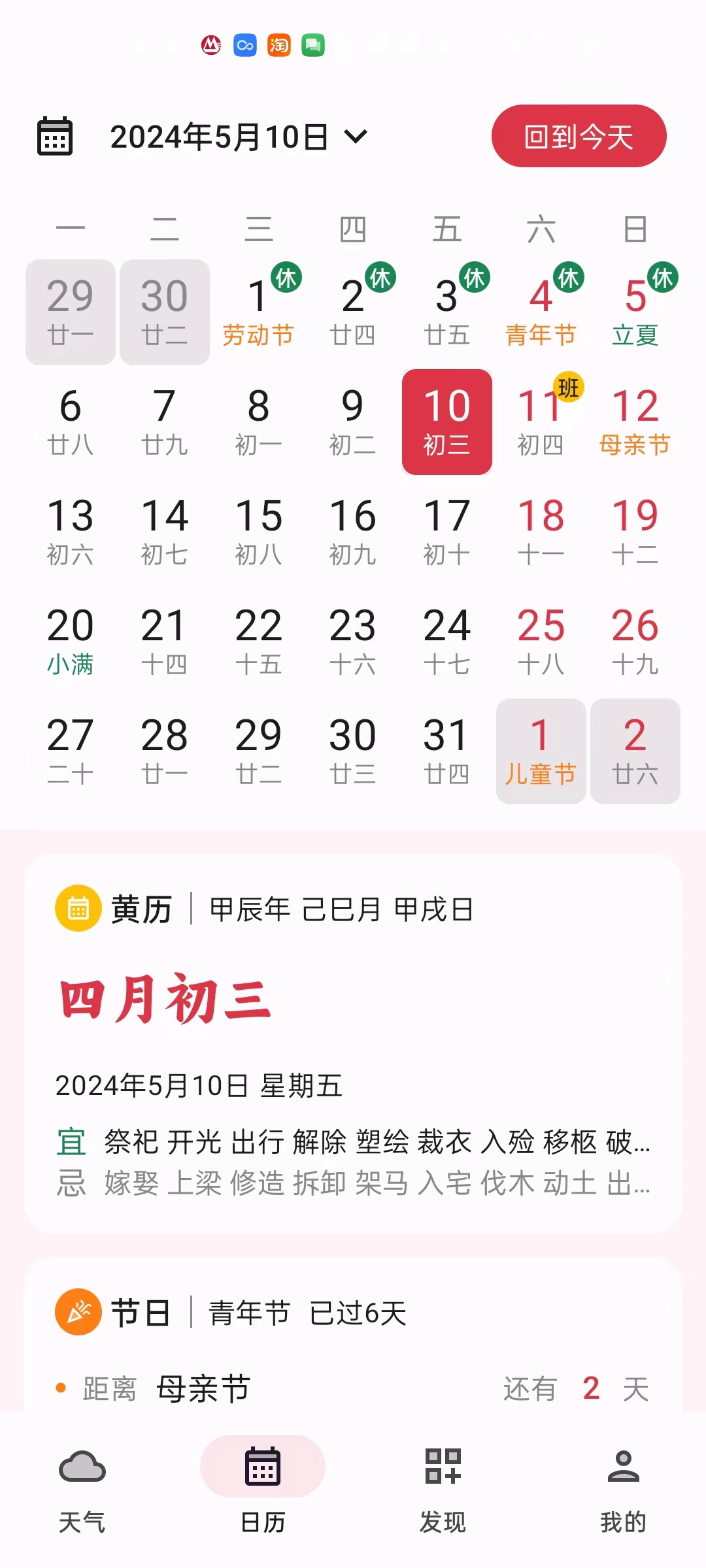Select May 23 十六 date
Image resolution: width=706 pixels, height=1568 pixels.
353,641
